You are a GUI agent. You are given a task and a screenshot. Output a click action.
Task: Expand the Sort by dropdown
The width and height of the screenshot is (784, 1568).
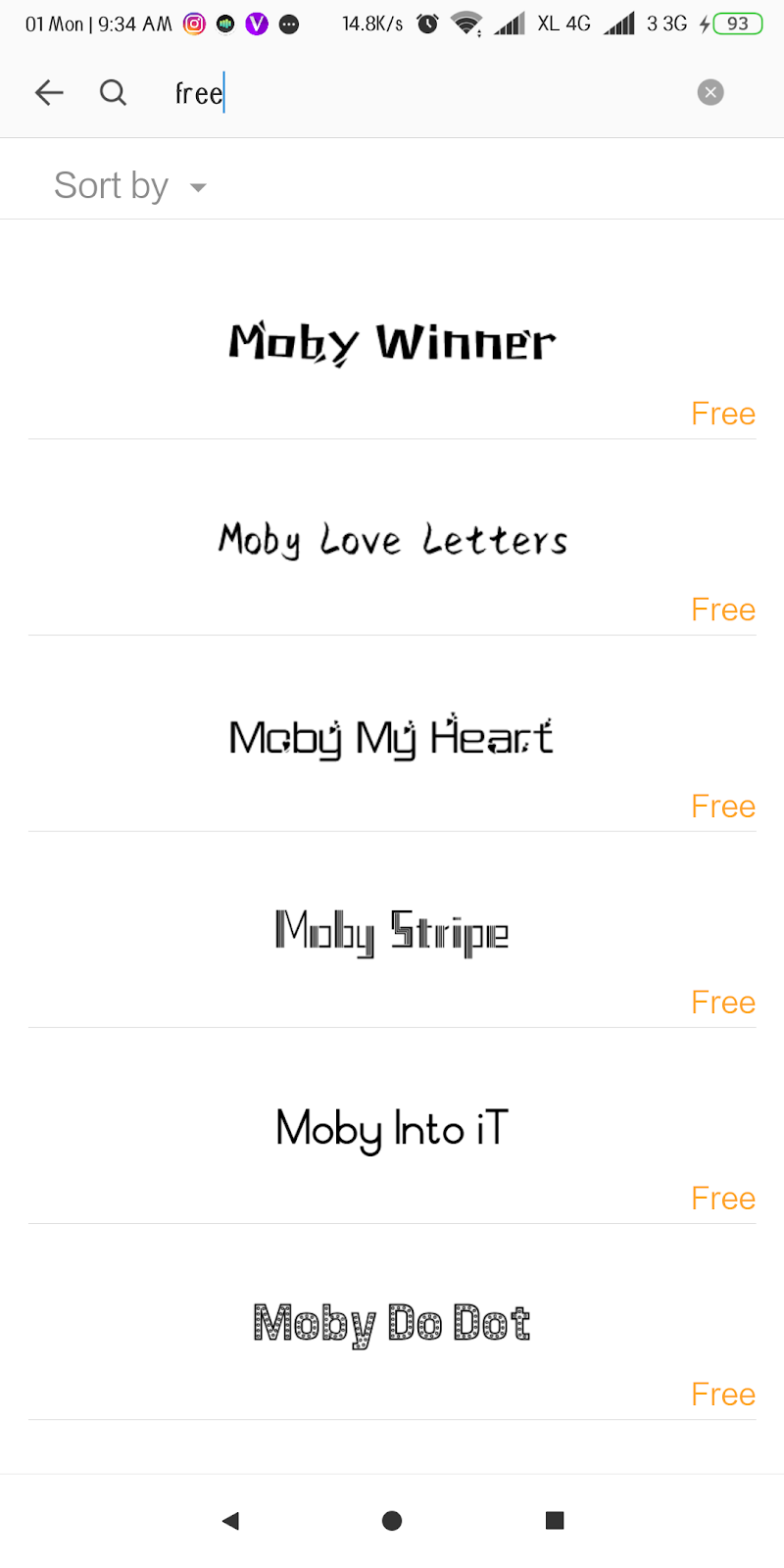[x=130, y=186]
